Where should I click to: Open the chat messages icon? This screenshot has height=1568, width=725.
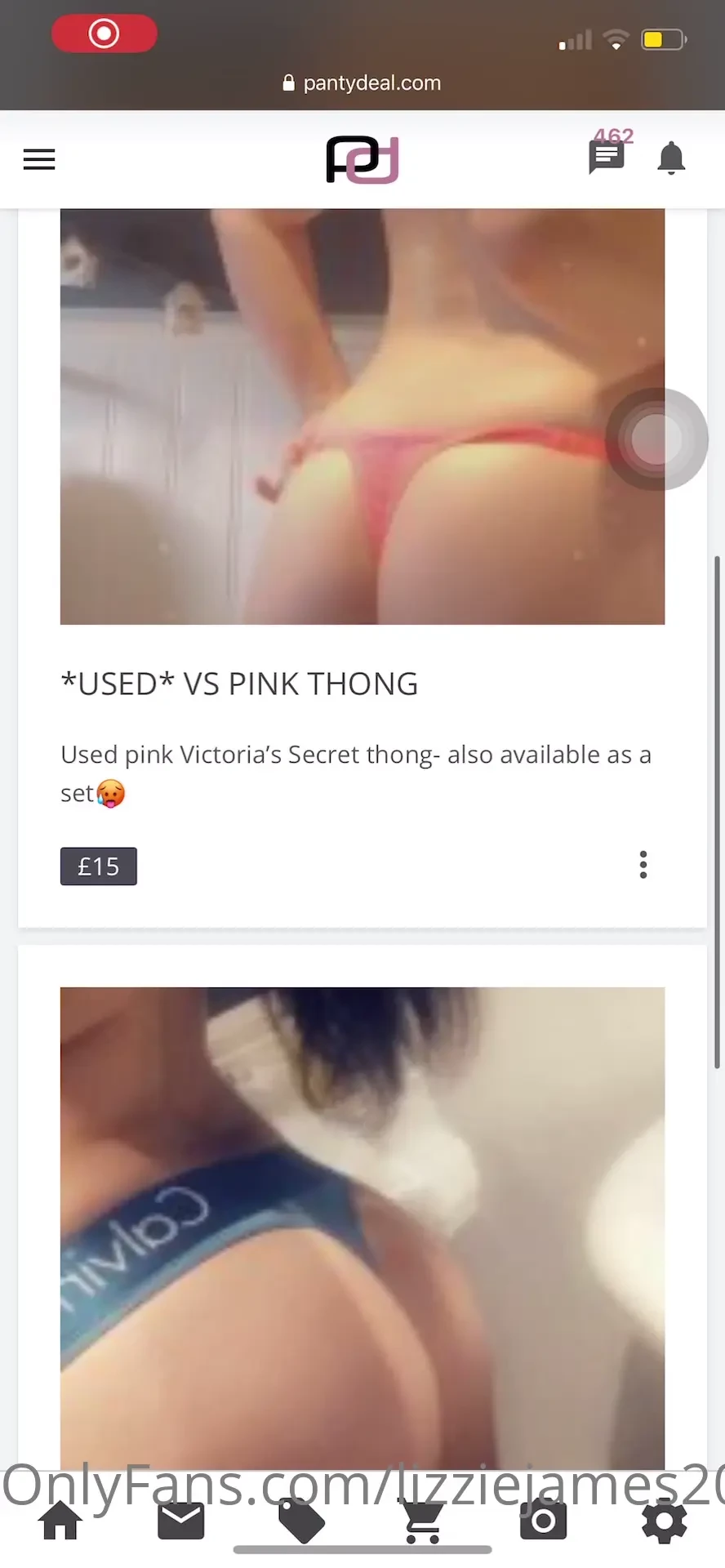click(x=606, y=157)
